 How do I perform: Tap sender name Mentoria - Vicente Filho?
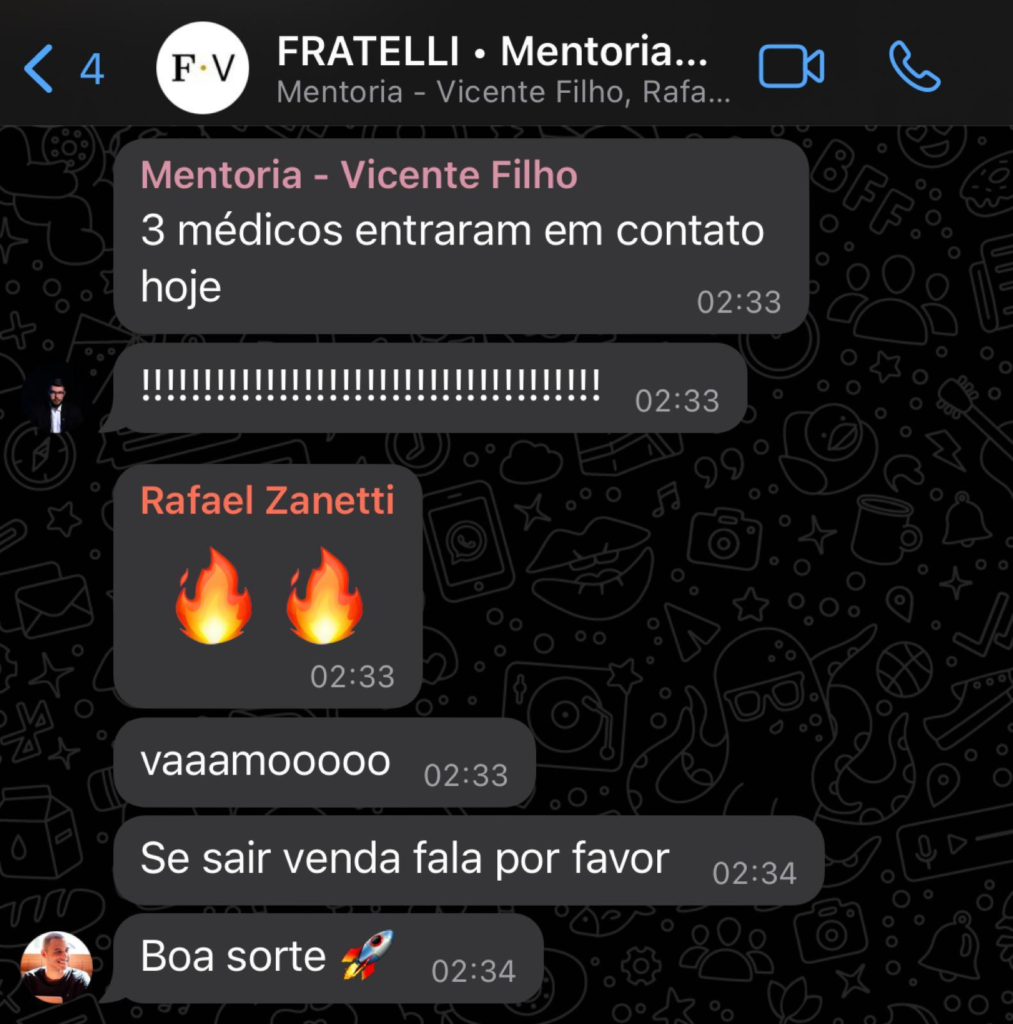[359, 176]
